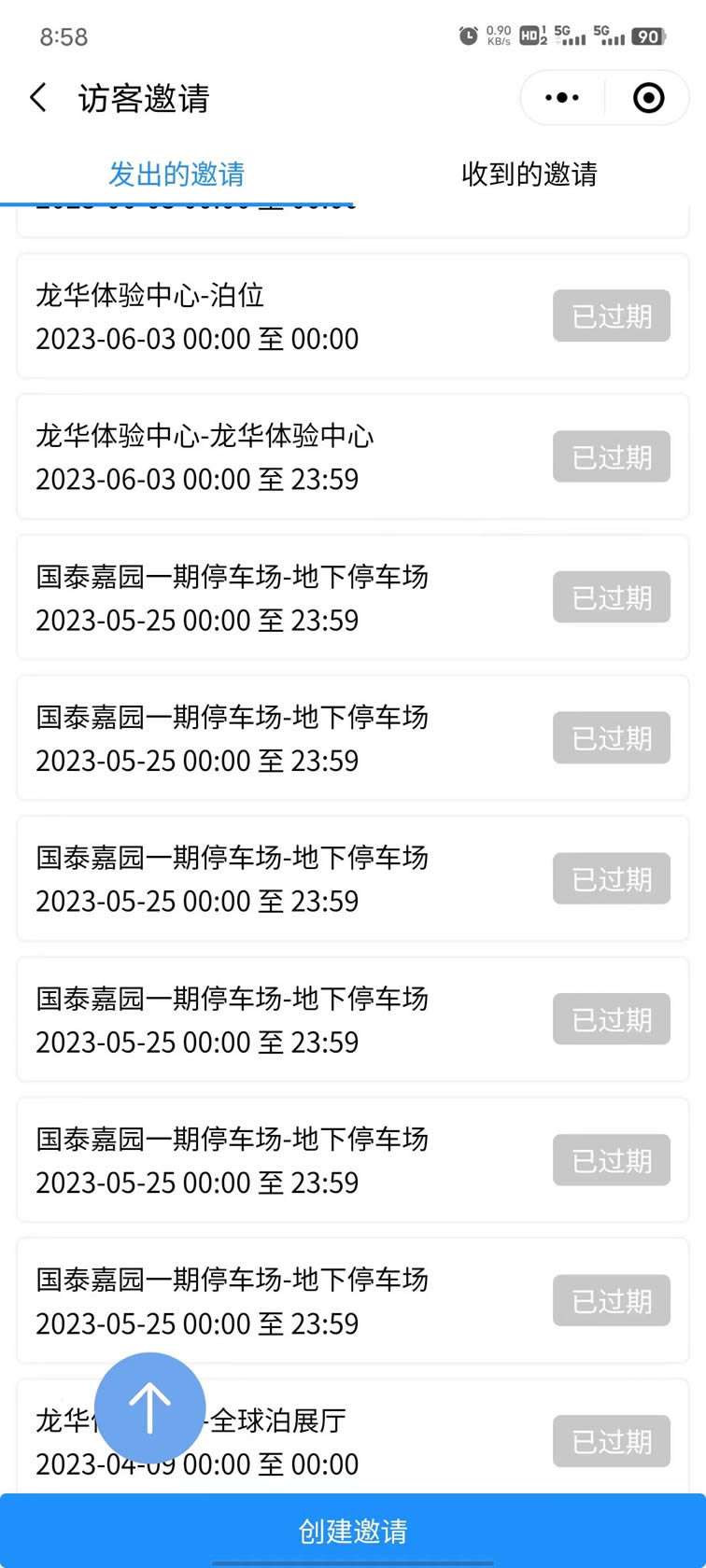Screen dimensions: 706x1568
Task: Open the 全球泊展厅 invitation from 2023-04-09
Action: tap(353, 1437)
